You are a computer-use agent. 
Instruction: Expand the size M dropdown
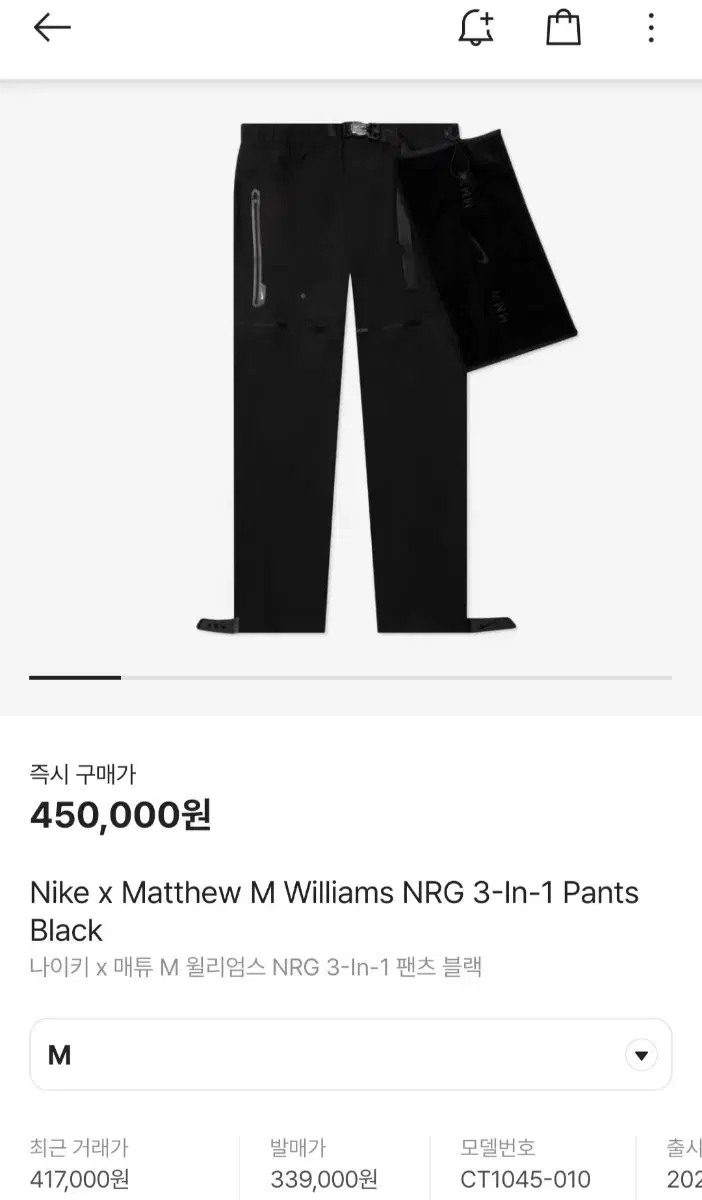click(x=351, y=1055)
